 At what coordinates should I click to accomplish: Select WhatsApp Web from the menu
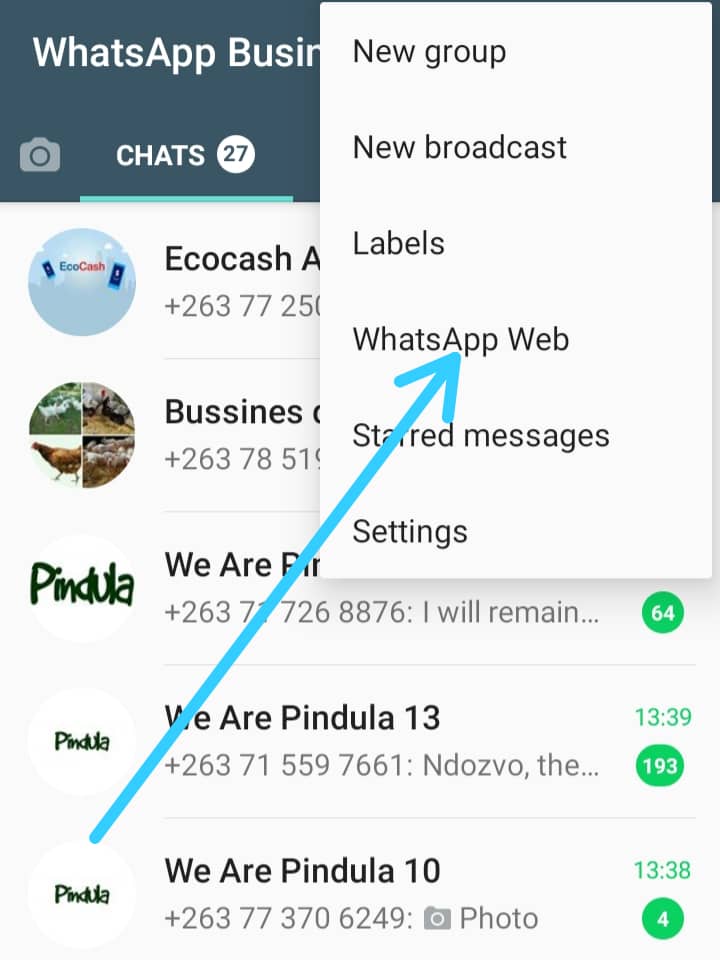pyautogui.click(x=460, y=339)
